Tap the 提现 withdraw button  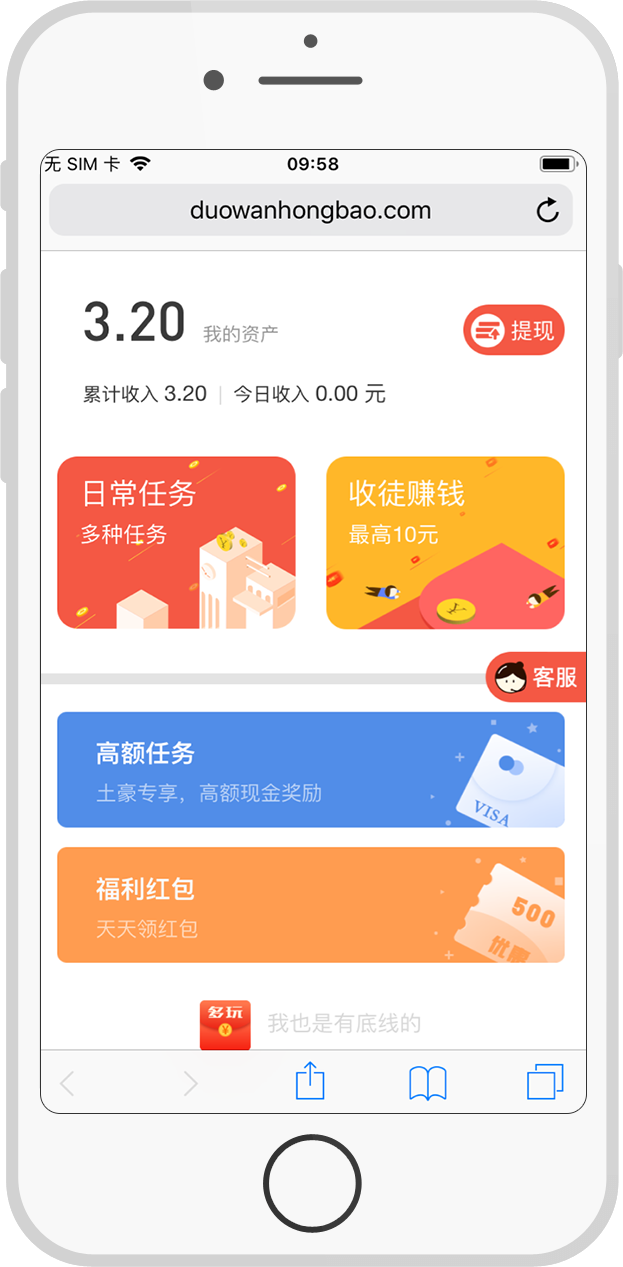[x=514, y=330]
